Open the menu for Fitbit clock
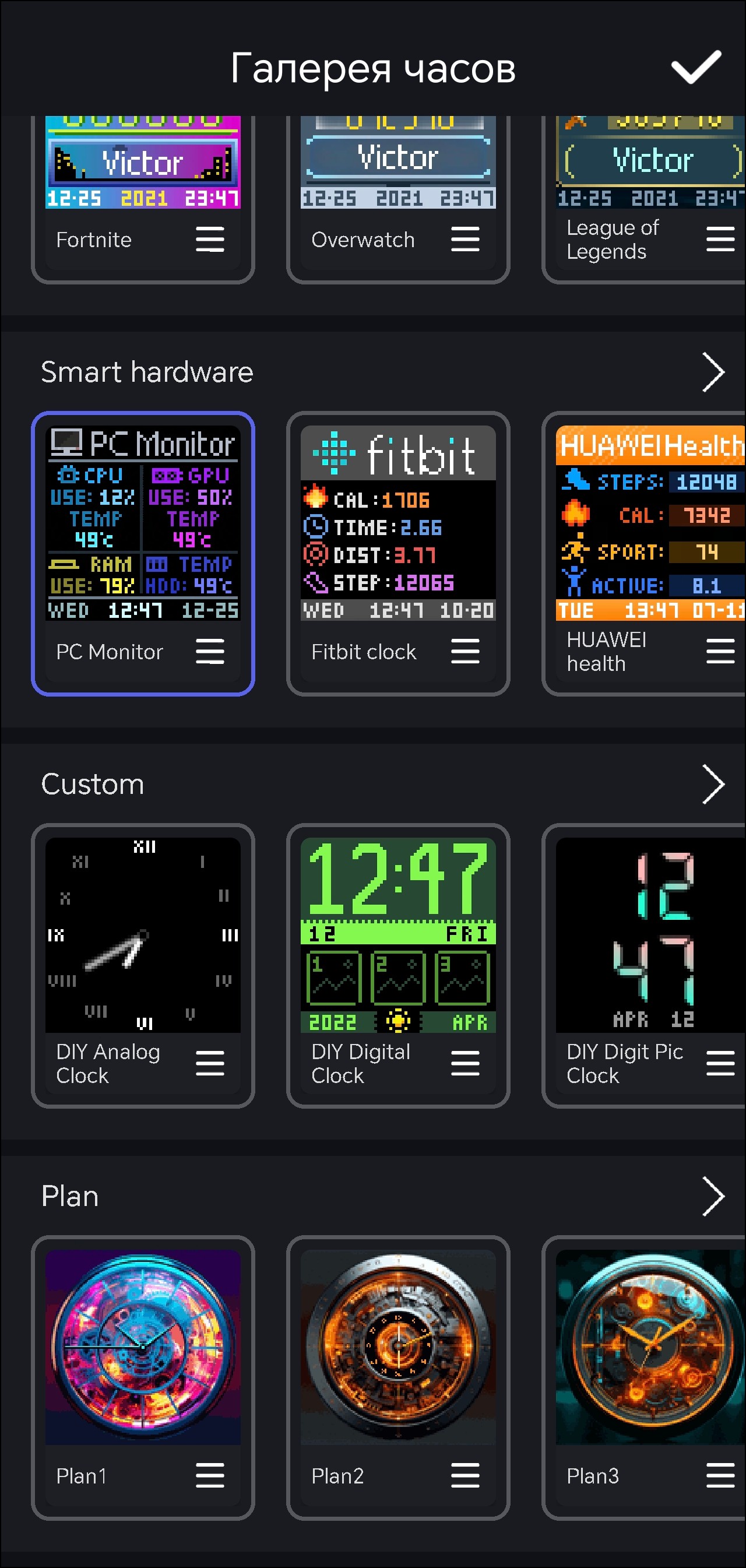The height and width of the screenshot is (1568, 746). 465,651
